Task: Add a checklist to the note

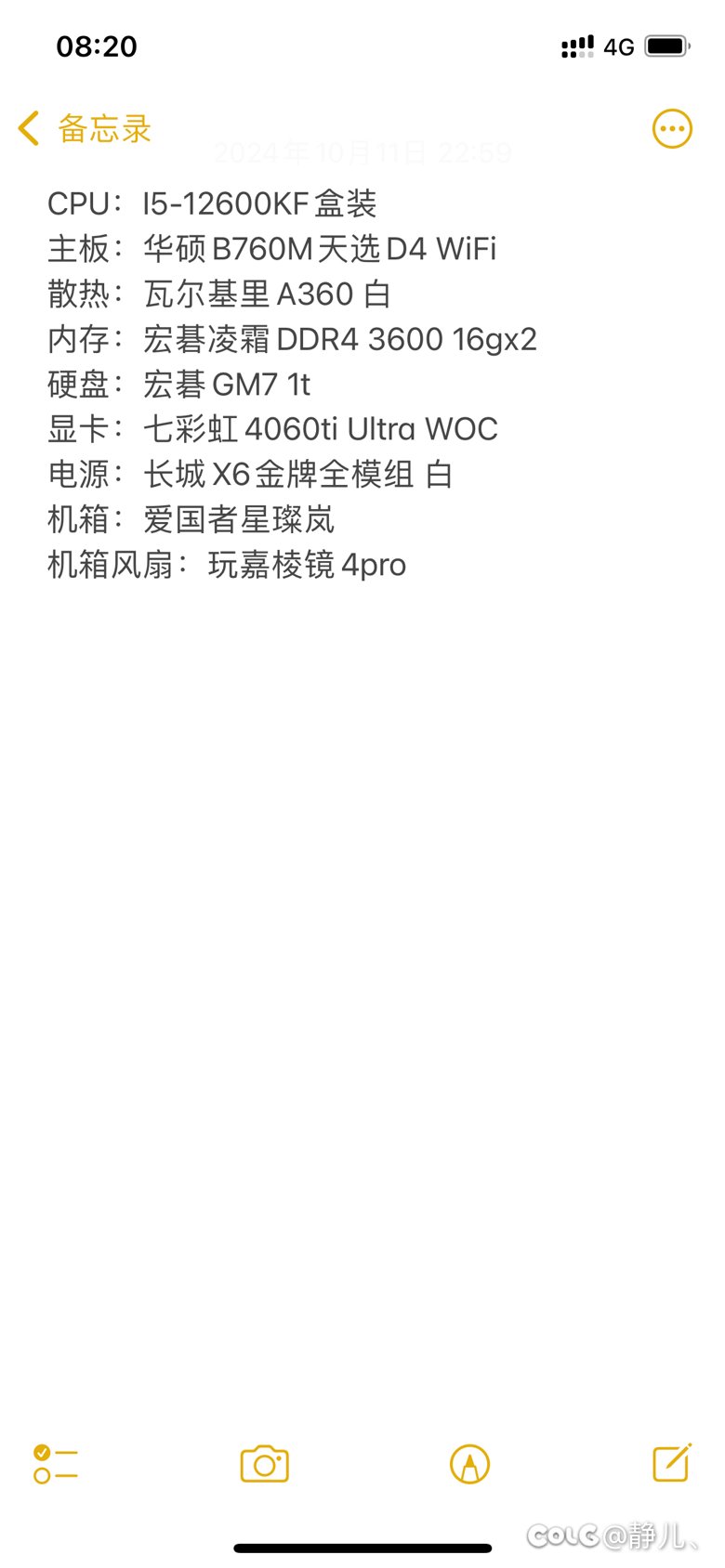Action: click(x=56, y=1464)
